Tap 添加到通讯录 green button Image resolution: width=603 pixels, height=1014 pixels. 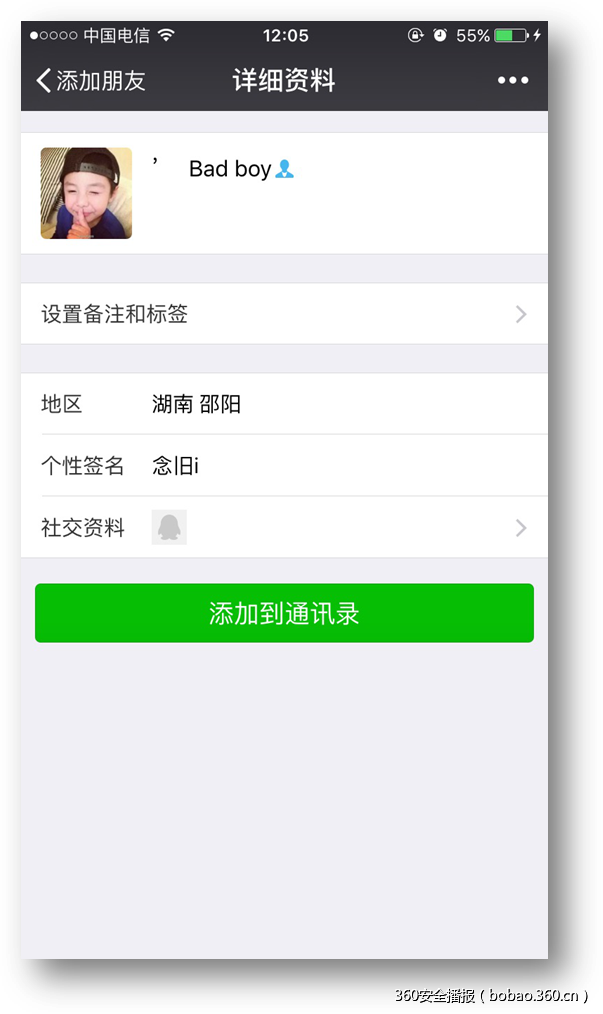pyautogui.click(x=284, y=613)
